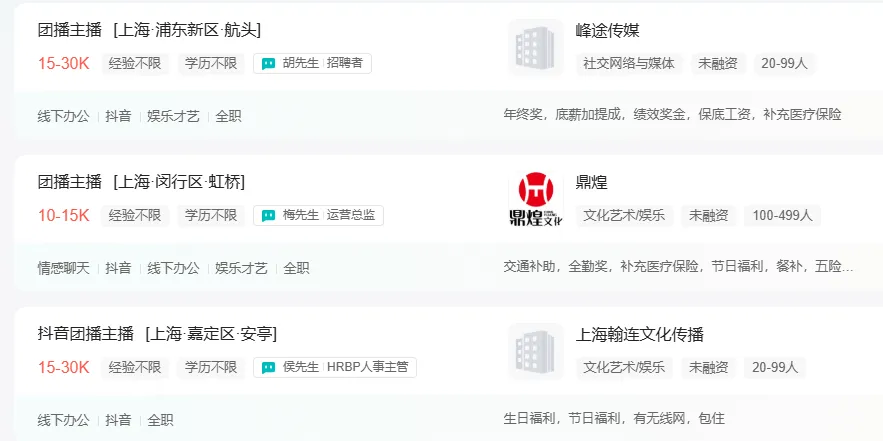Chat with recruiter 胡先生
883x441 pixels.
[x=313, y=63]
